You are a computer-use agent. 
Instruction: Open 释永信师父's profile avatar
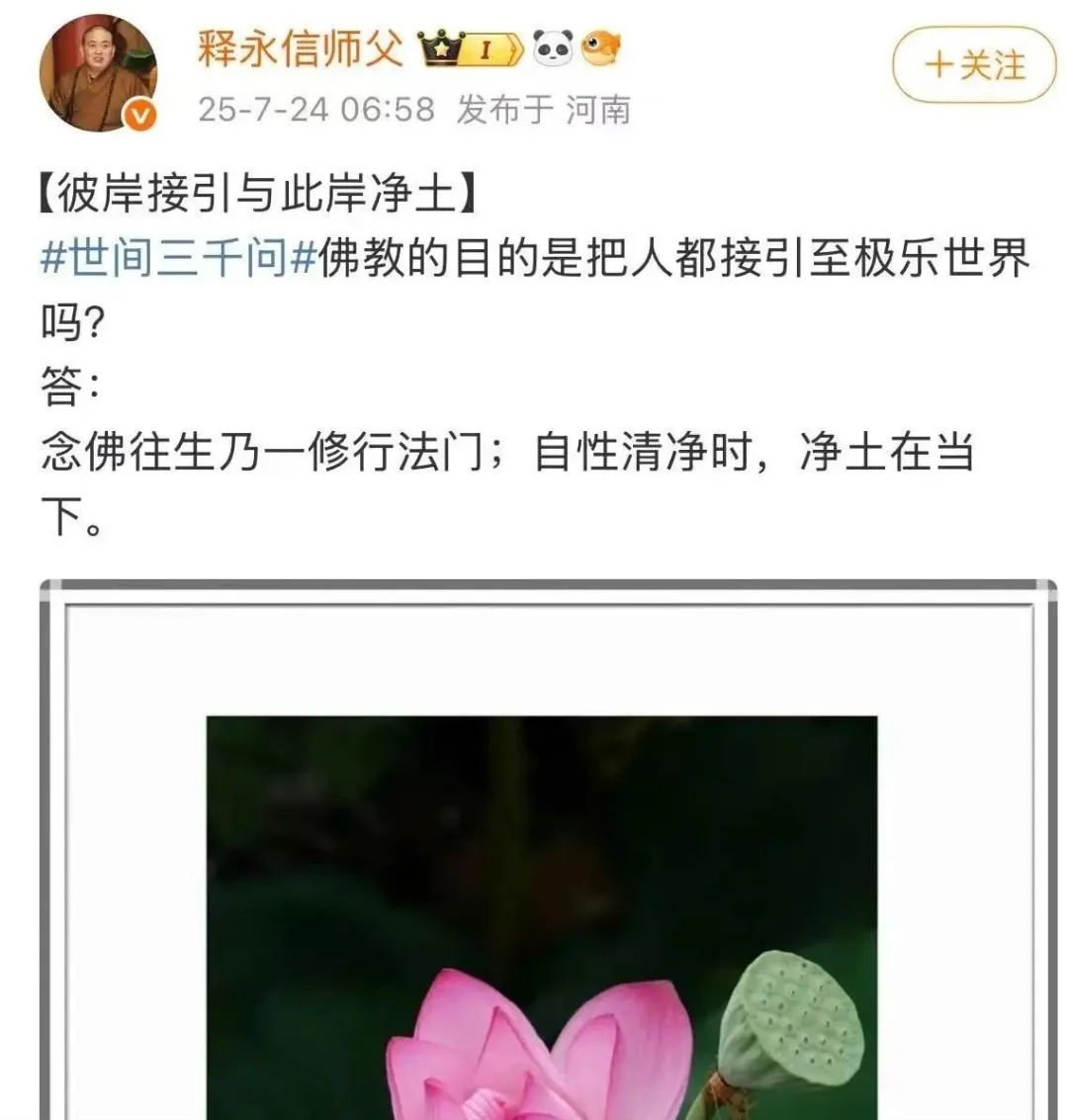pos(98,74)
